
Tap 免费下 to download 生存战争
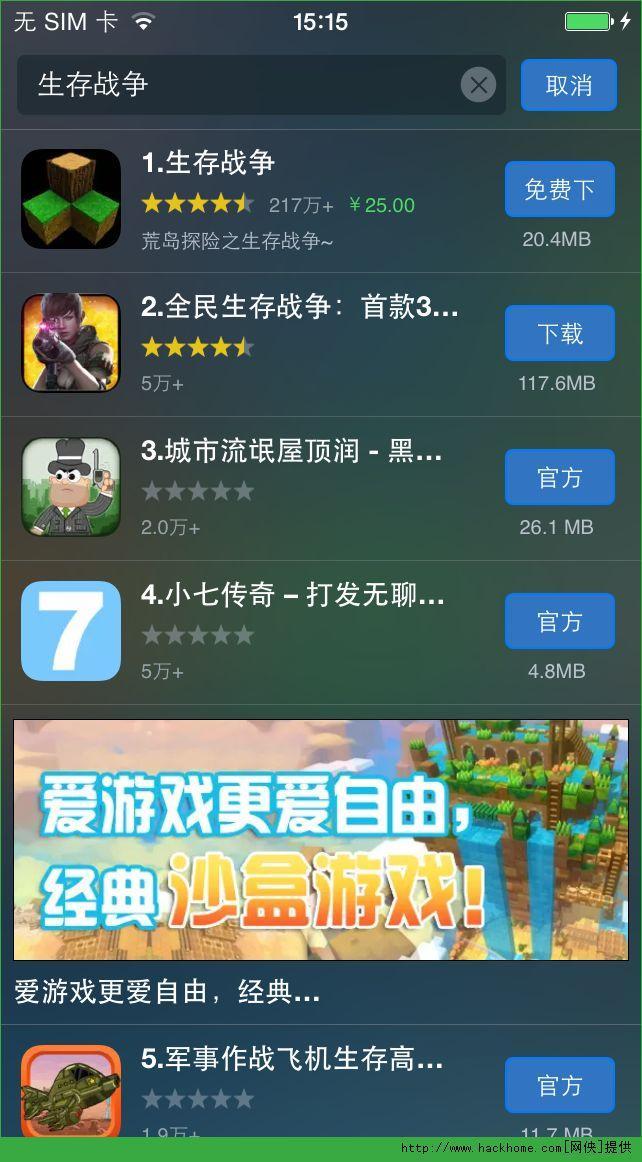tap(559, 189)
